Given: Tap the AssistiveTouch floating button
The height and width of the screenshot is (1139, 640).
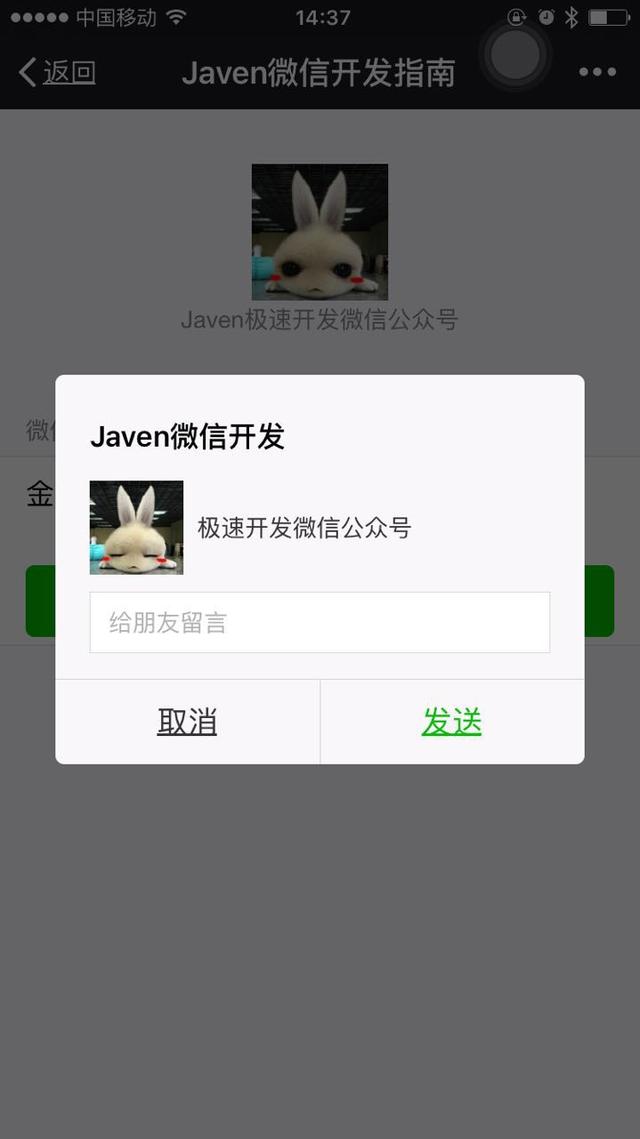Looking at the screenshot, I should (515, 54).
